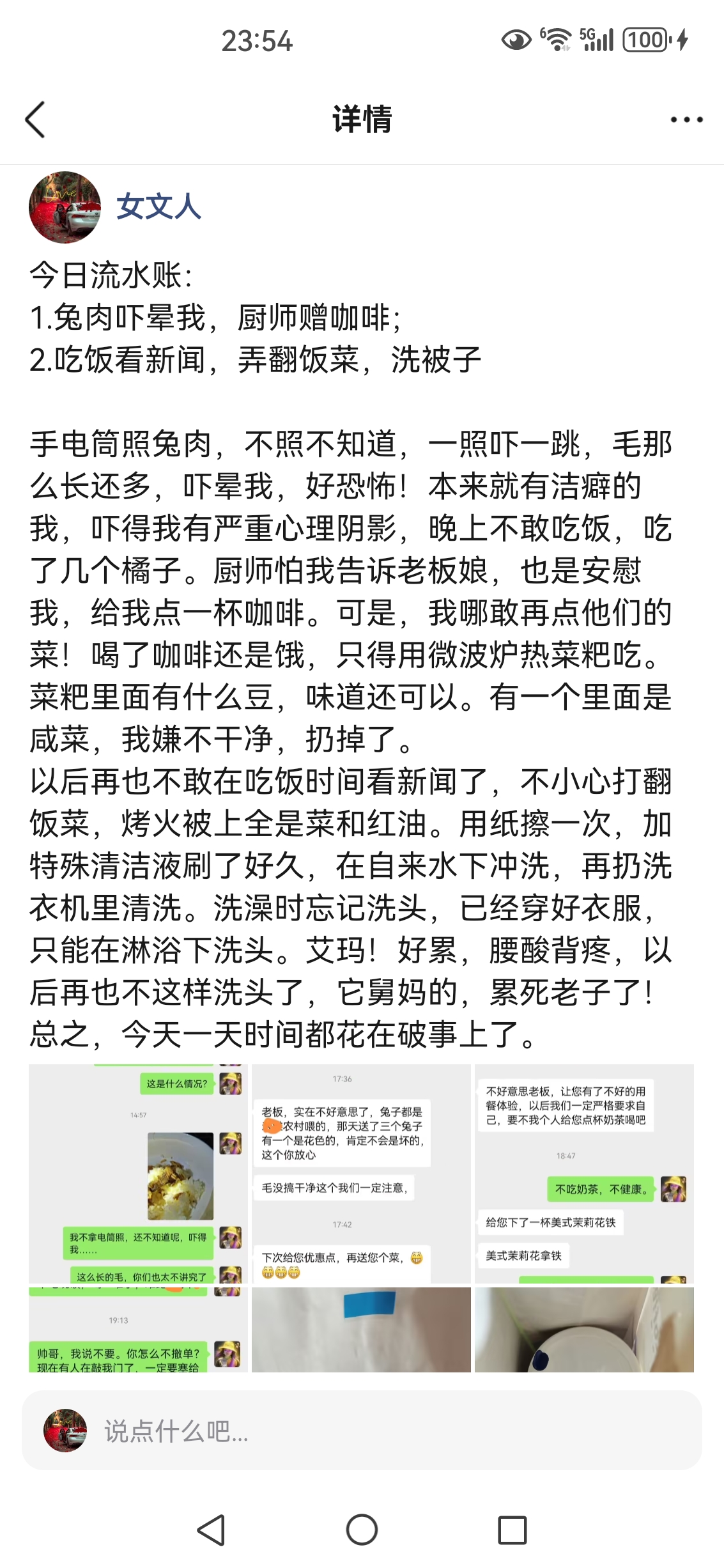The width and height of the screenshot is (724, 1568).
Task: Focus the 说点什么吧 comment box
Action: click(383, 1432)
